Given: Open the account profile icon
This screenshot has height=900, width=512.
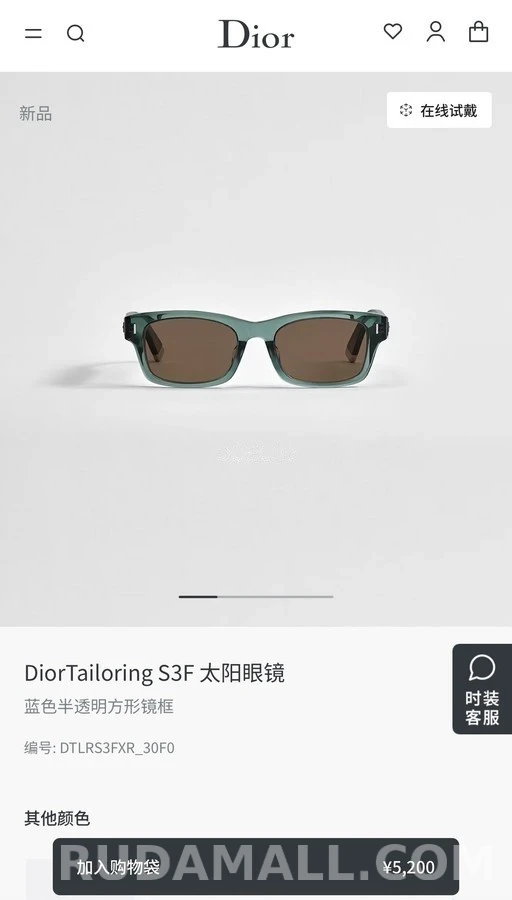Looking at the screenshot, I should (436, 32).
